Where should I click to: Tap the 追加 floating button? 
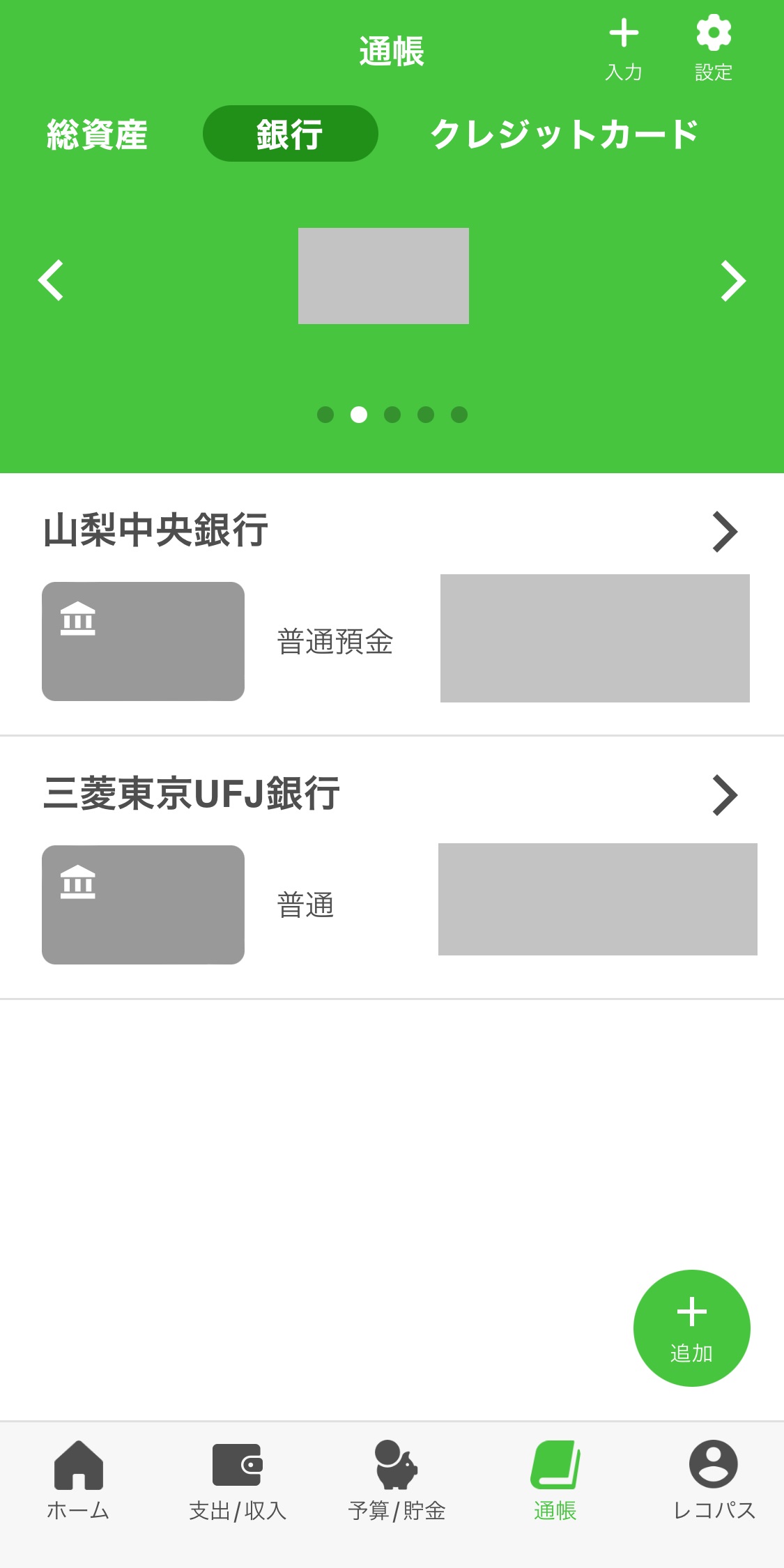[691, 1328]
